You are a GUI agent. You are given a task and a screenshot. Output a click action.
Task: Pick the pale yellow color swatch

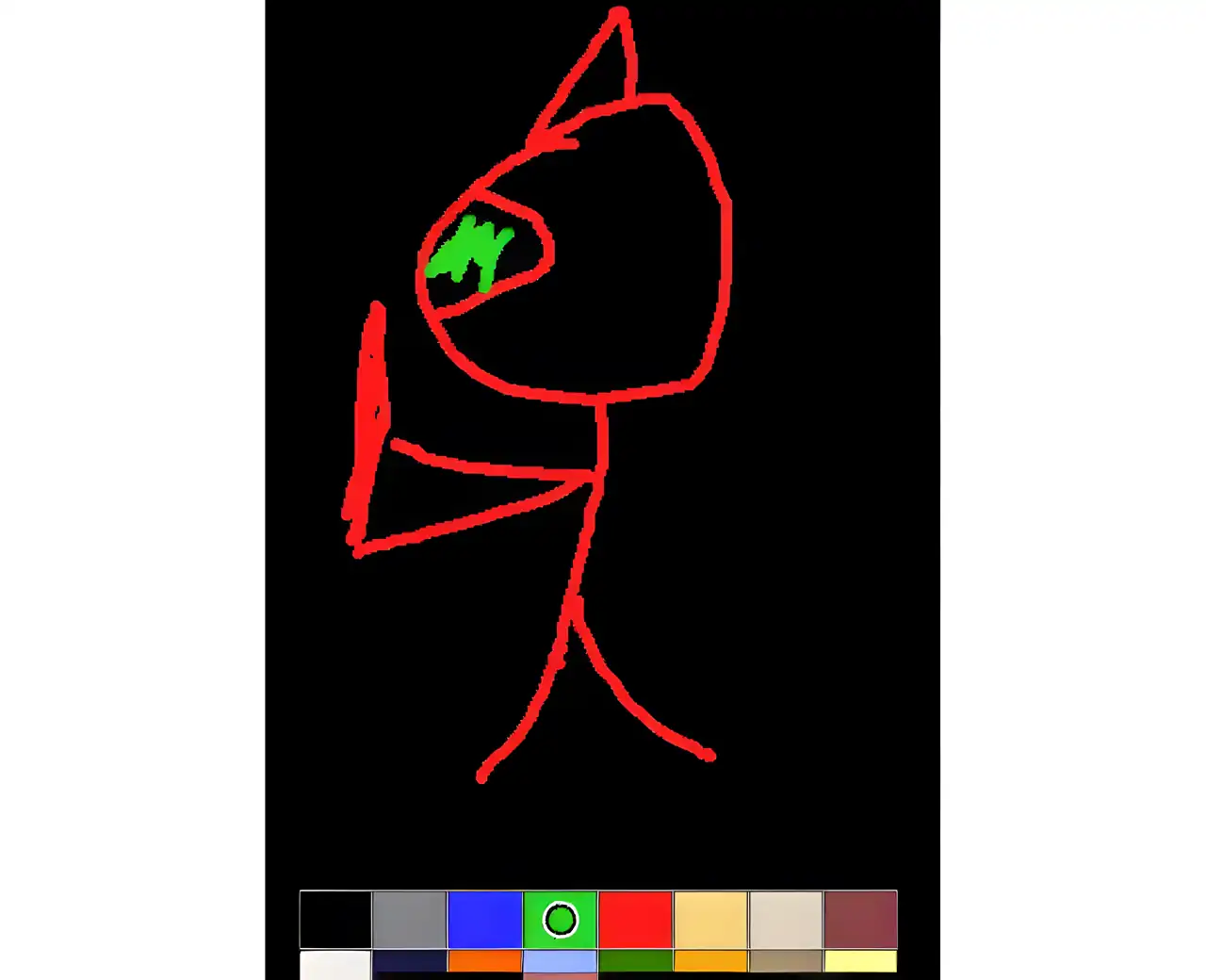click(860, 961)
